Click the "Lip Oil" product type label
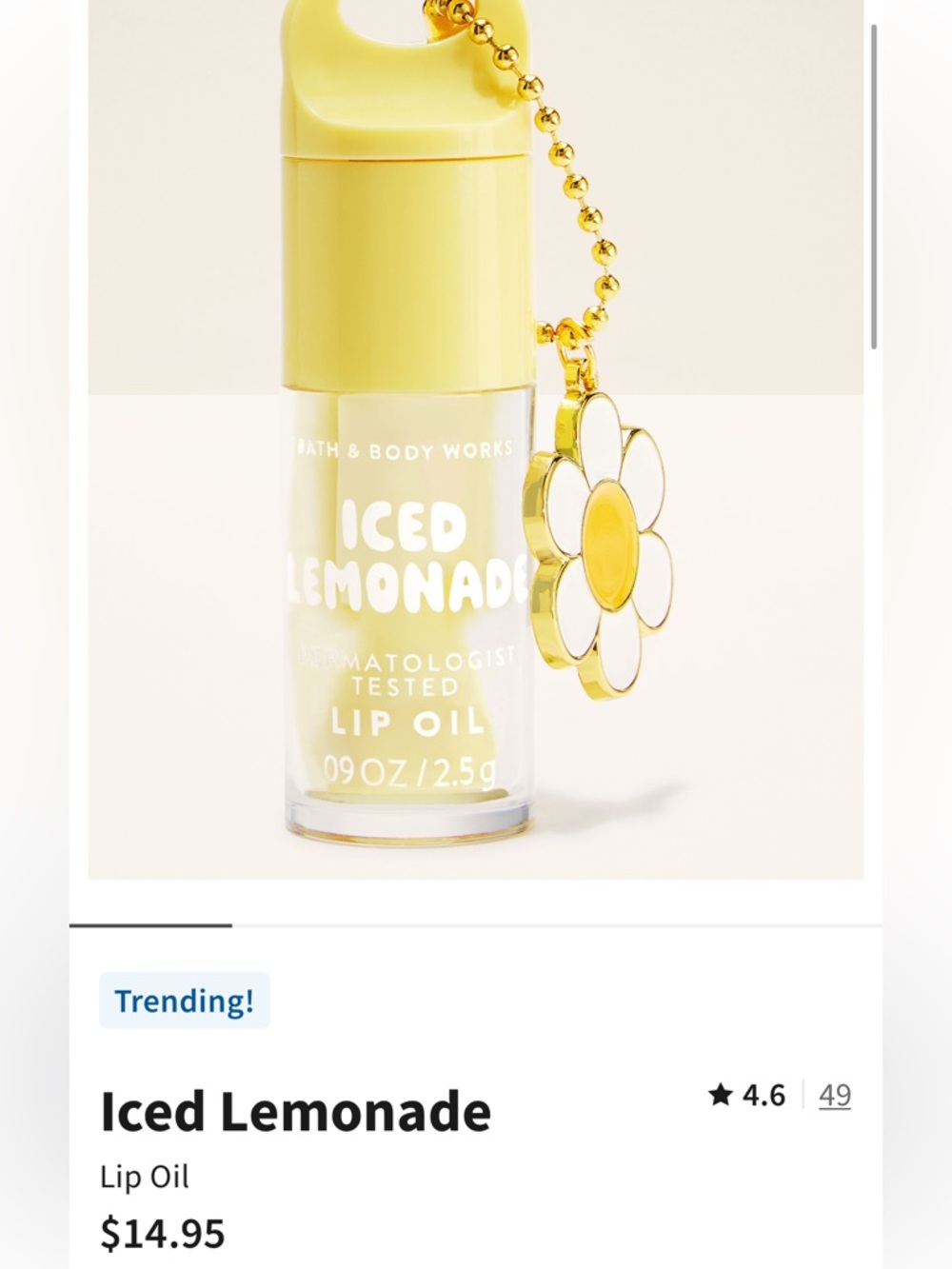 click(x=144, y=1177)
